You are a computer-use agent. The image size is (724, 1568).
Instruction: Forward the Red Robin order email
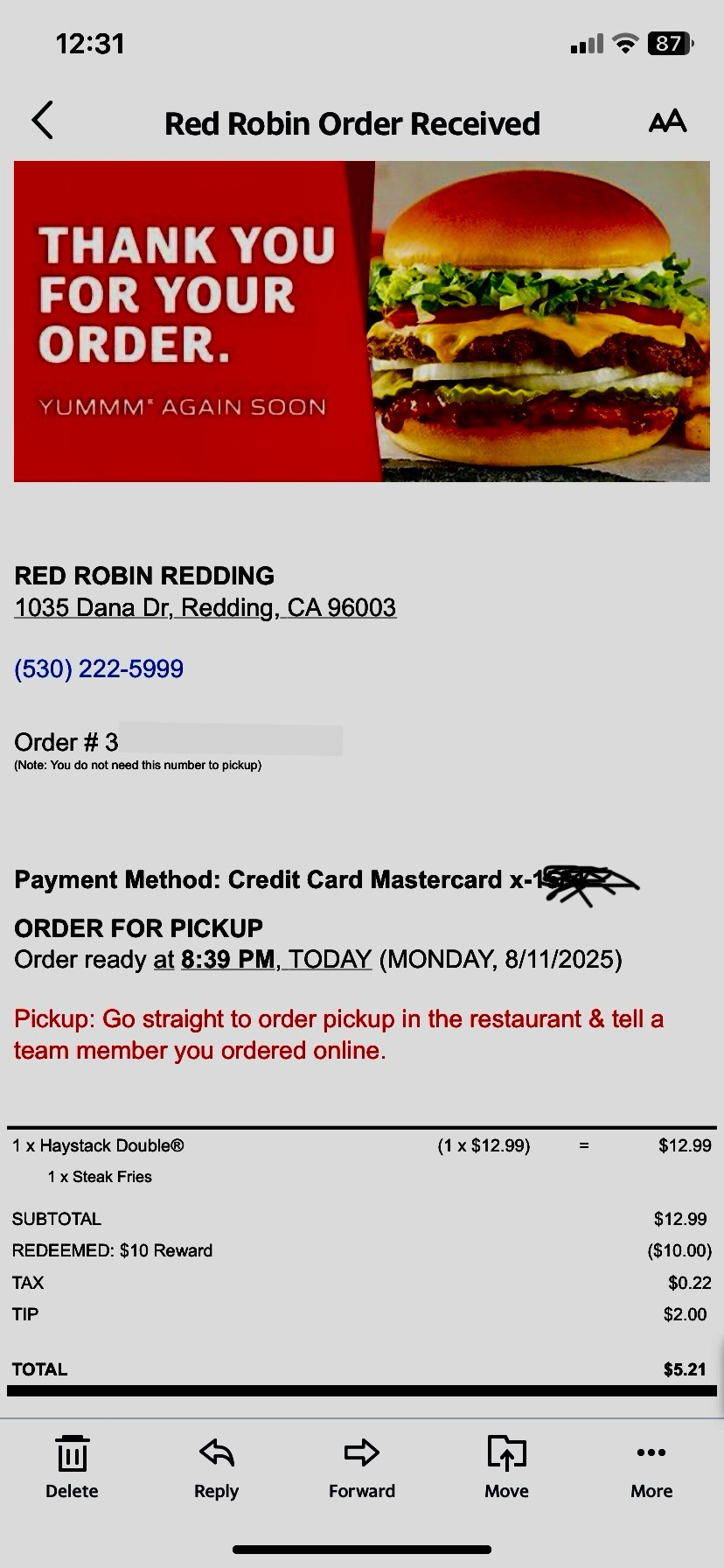(x=361, y=1468)
